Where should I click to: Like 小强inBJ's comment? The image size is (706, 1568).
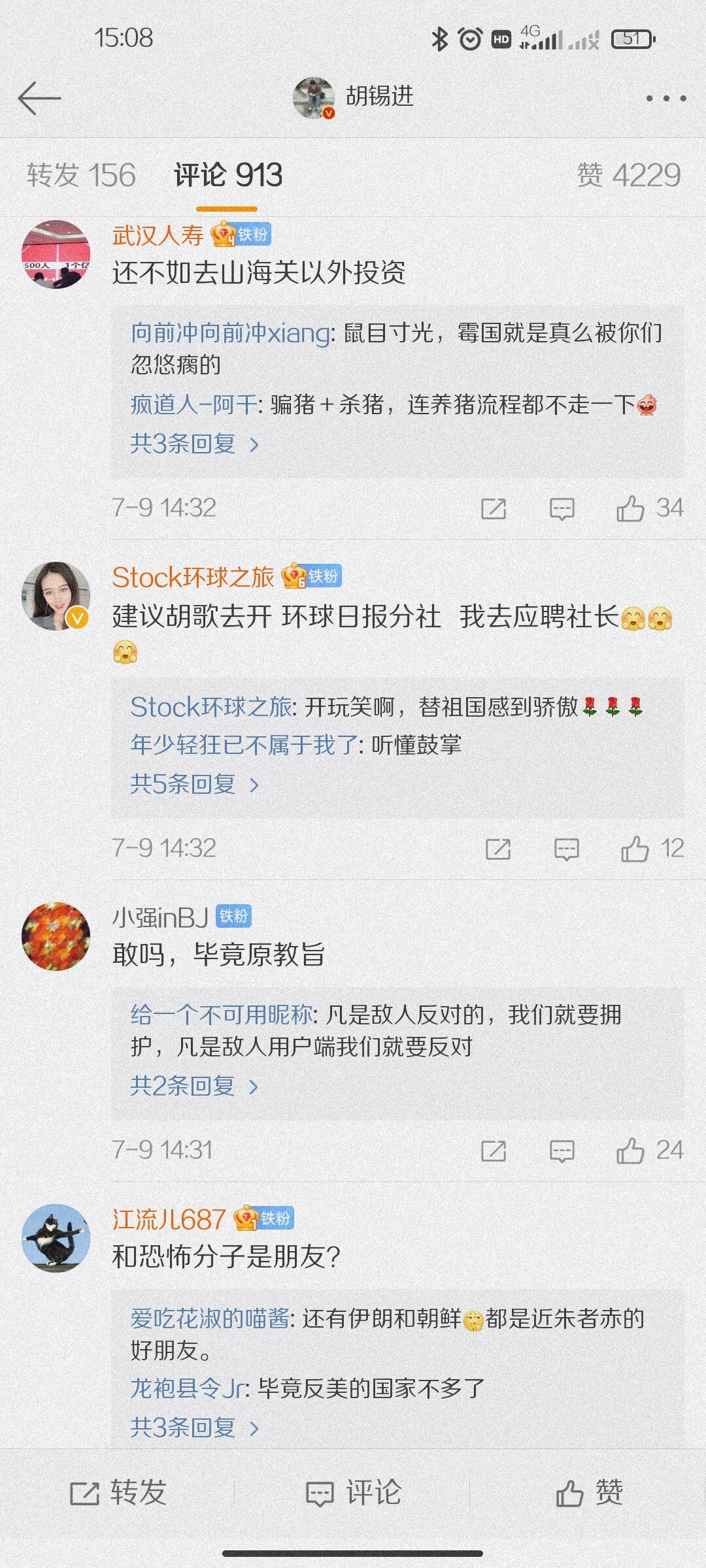click(631, 1151)
